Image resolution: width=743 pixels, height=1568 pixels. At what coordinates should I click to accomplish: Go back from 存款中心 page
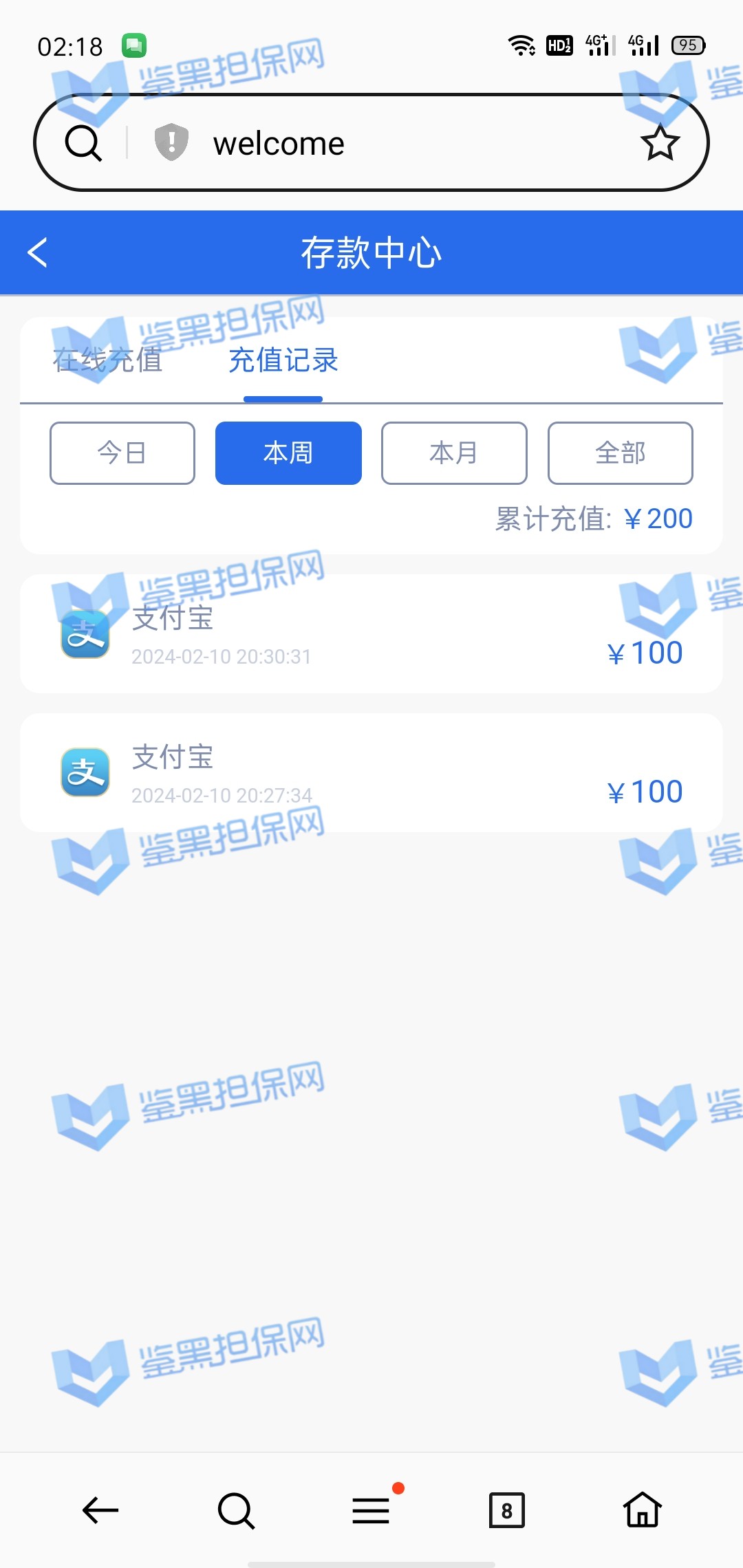[38, 252]
